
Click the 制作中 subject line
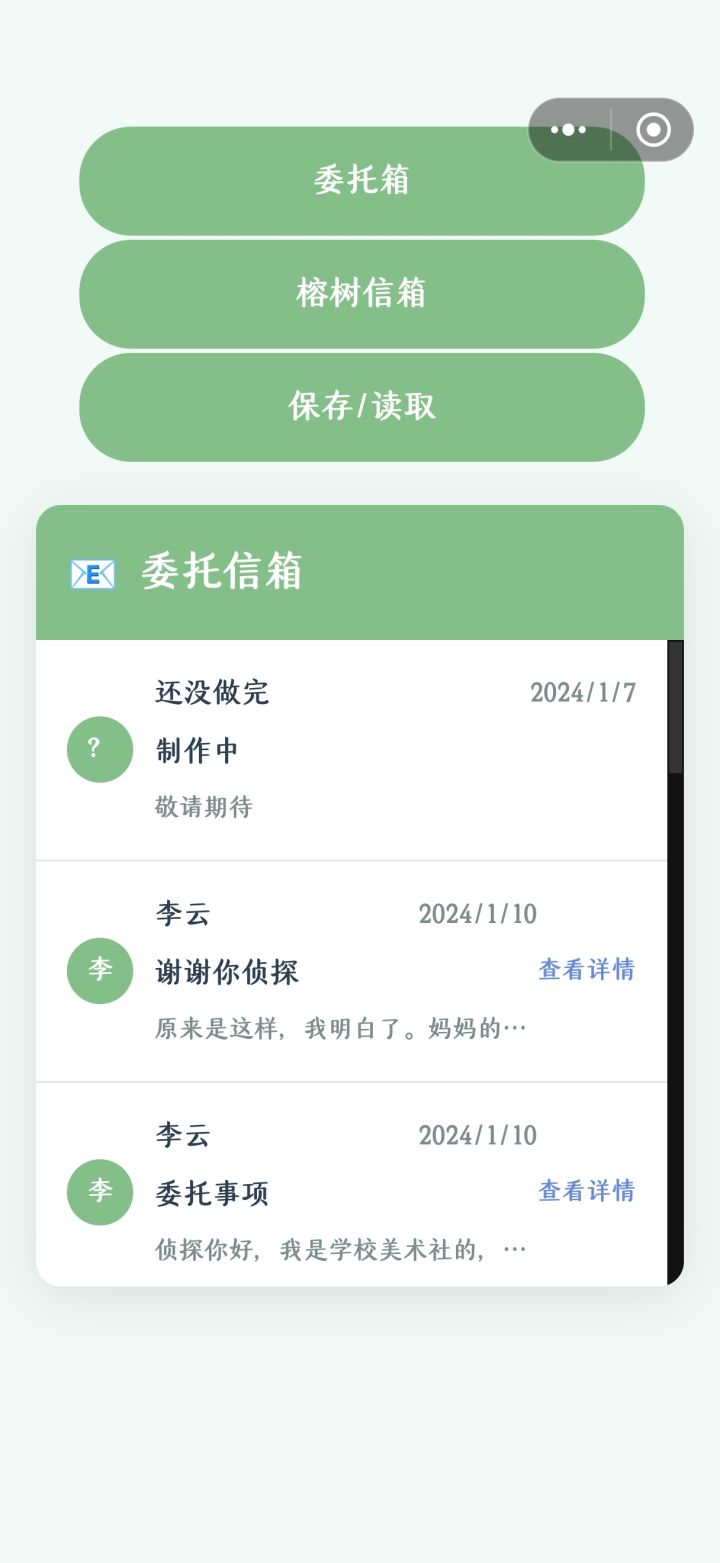(x=197, y=749)
